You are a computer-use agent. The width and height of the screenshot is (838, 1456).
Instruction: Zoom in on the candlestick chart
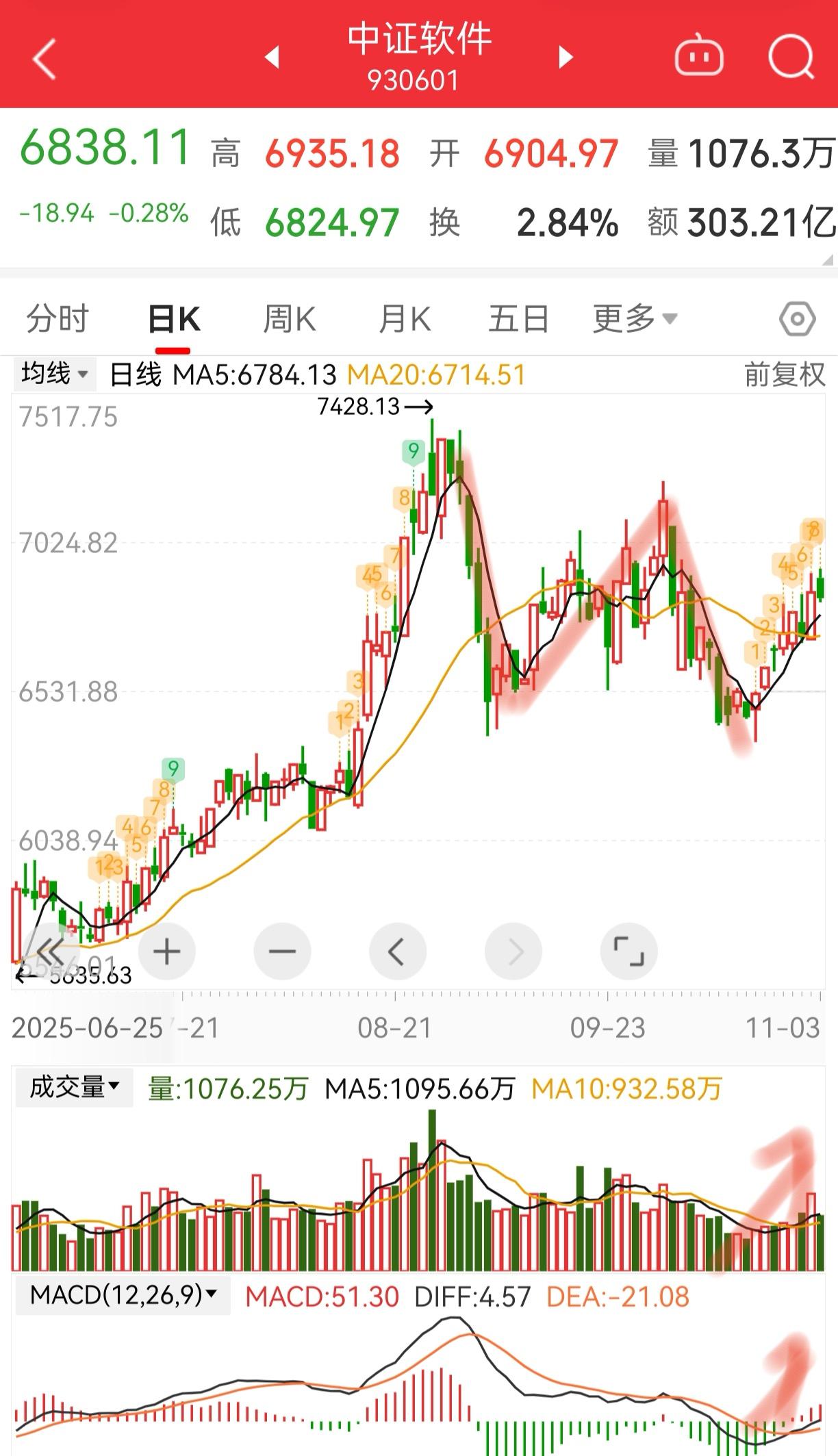click(x=166, y=951)
